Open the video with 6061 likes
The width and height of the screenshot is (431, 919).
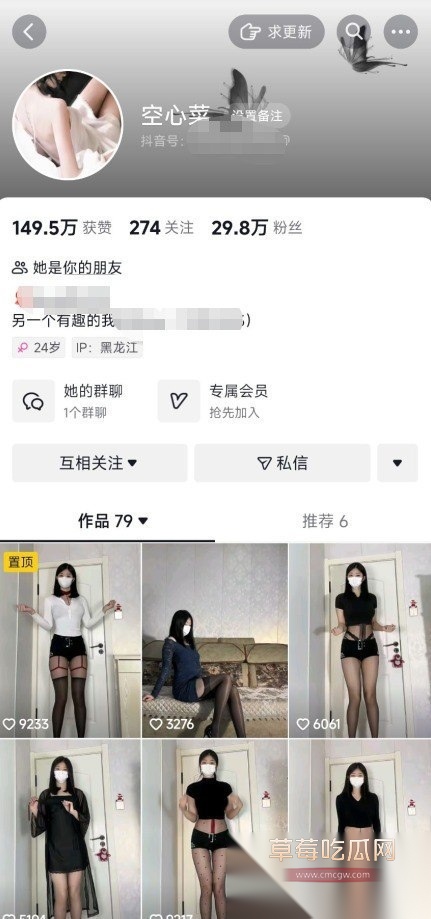pos(360,640)
